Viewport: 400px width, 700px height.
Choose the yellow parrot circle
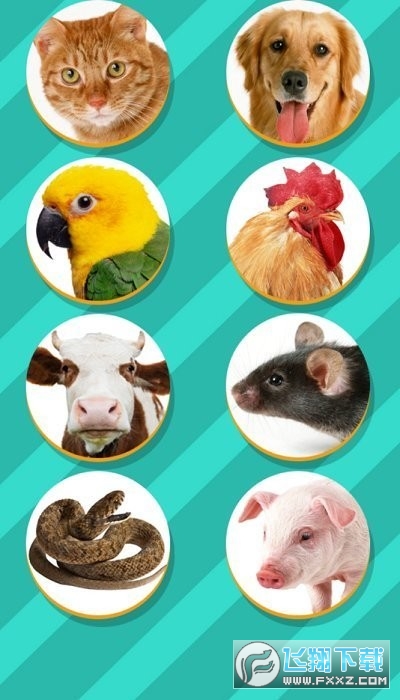(x=98, y=229)
